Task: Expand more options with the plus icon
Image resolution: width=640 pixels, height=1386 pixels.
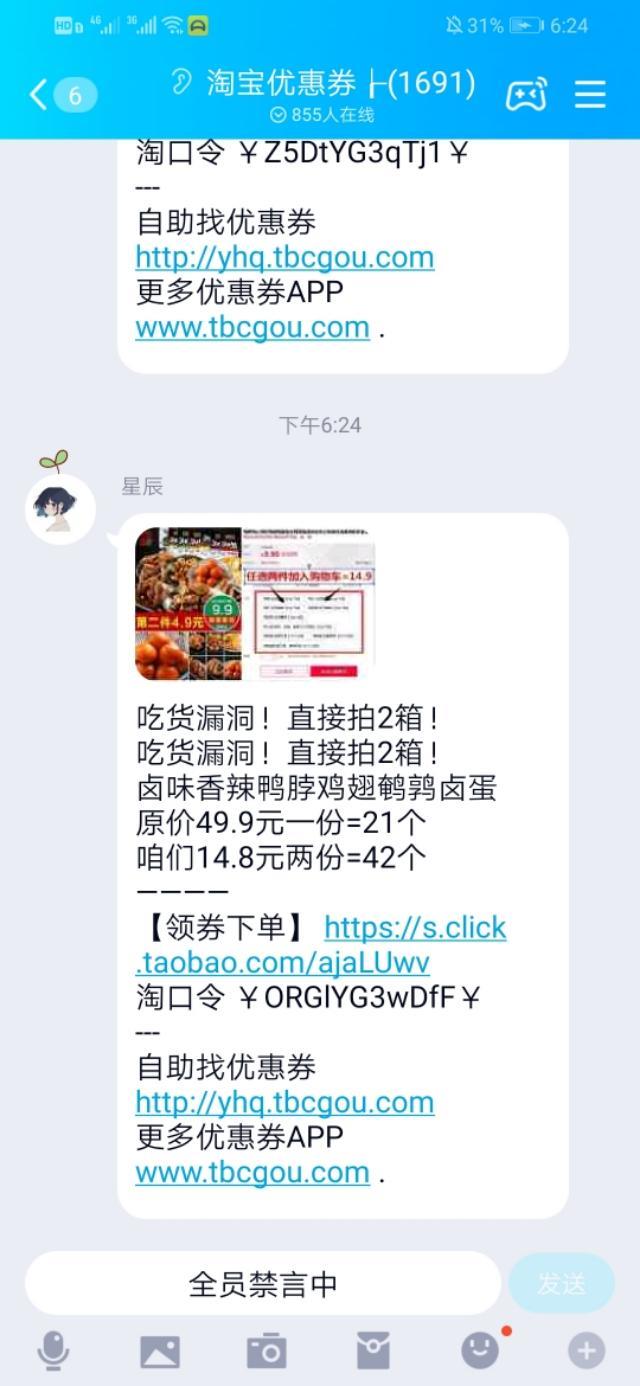Action: tap(587, 1352)
